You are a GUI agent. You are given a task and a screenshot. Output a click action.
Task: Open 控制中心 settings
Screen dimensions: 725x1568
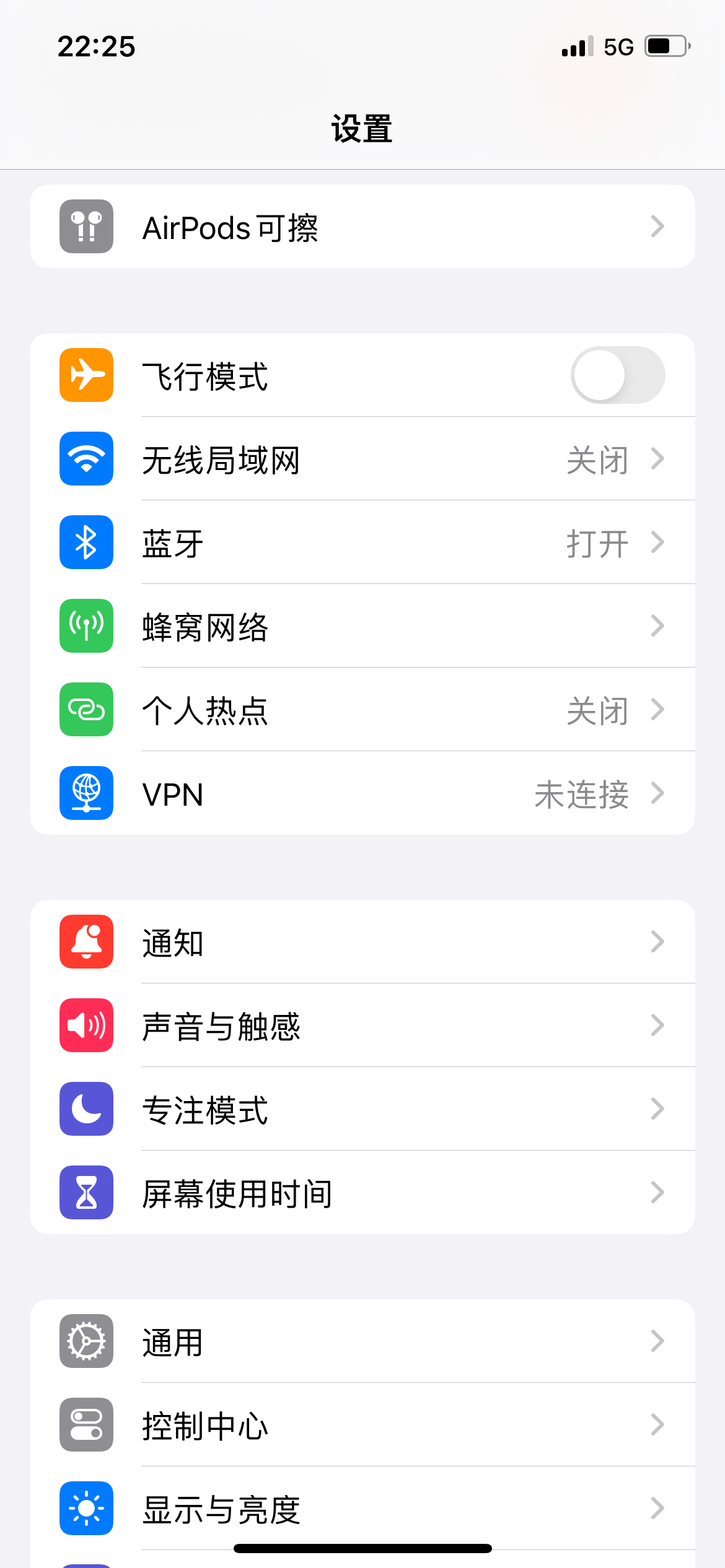coord(362,1425)
